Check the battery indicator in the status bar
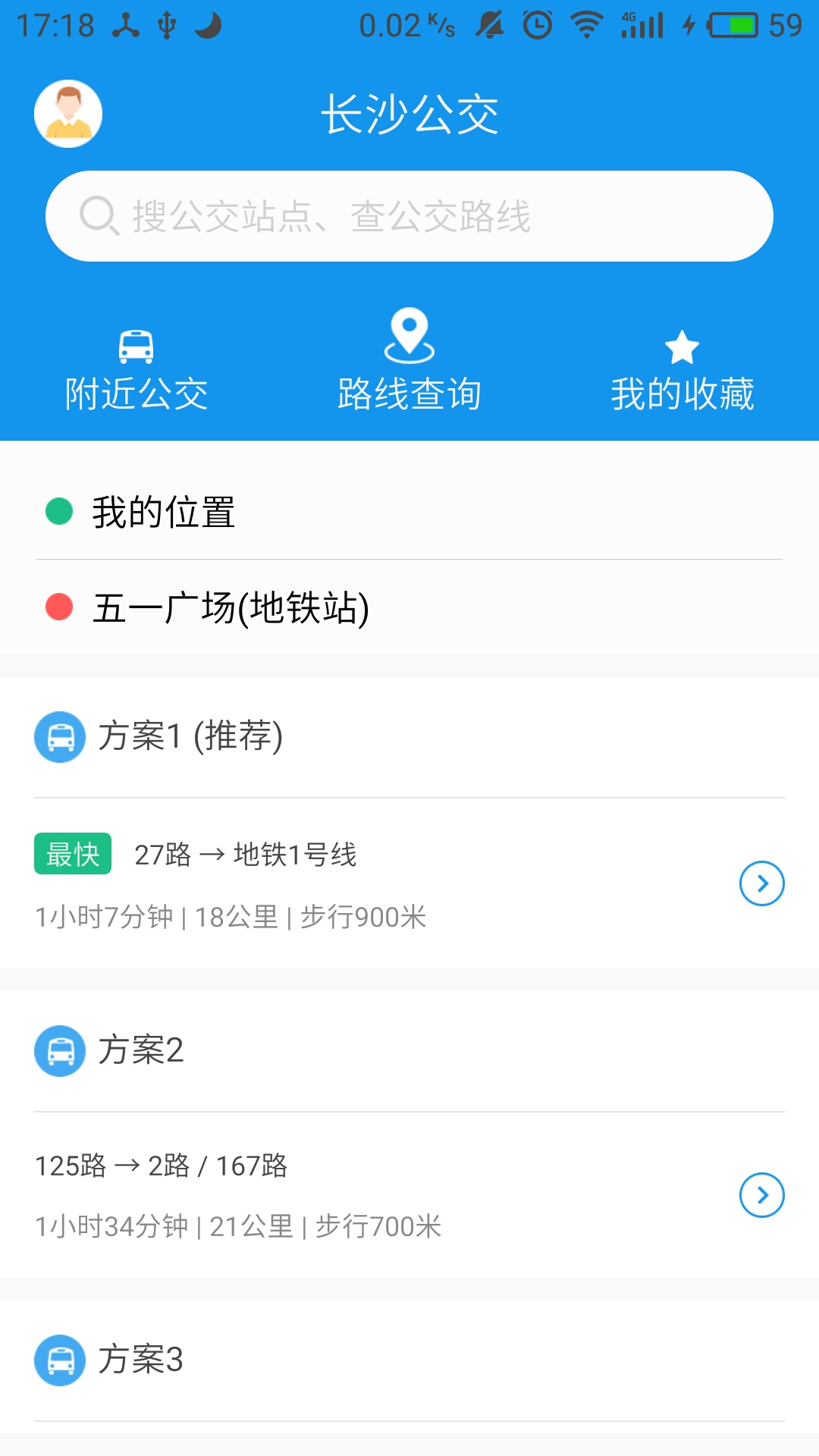819x1456 pixels. pos(733,24)
